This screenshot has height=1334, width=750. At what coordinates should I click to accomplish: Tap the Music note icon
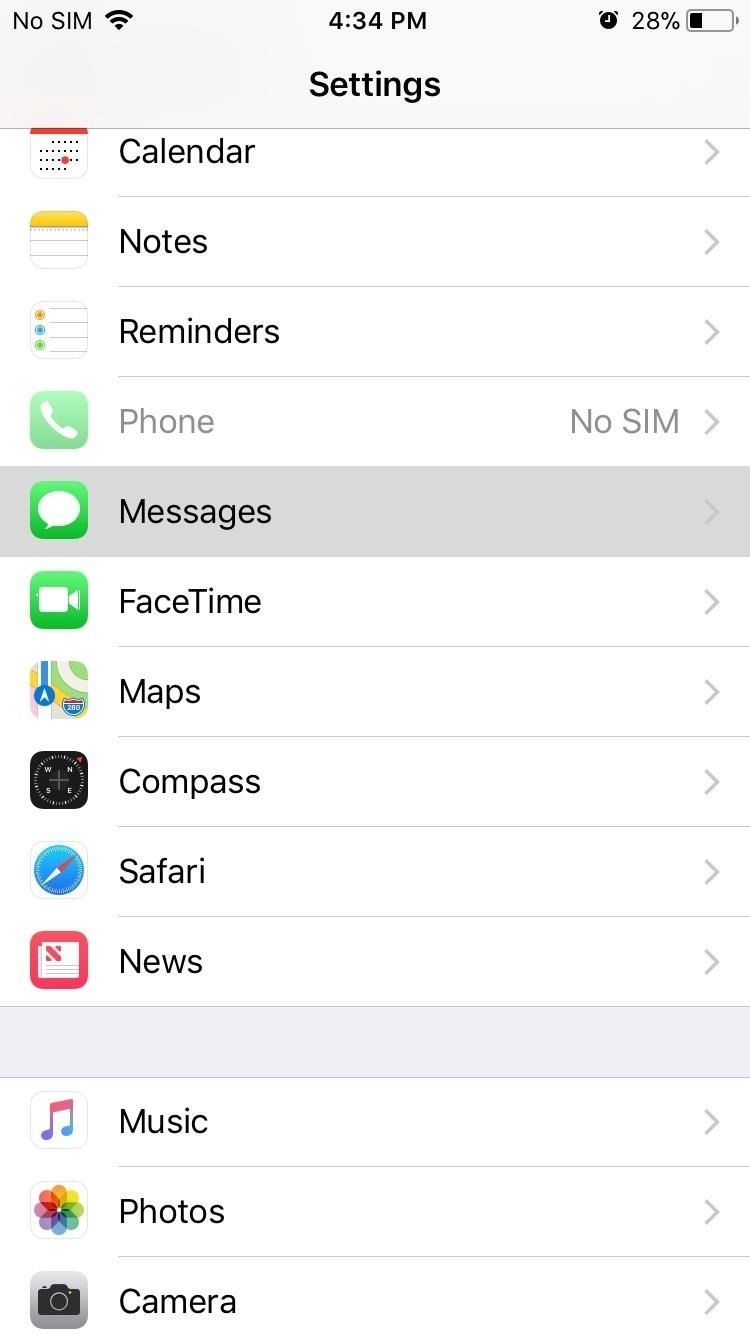coord(58,1121)
